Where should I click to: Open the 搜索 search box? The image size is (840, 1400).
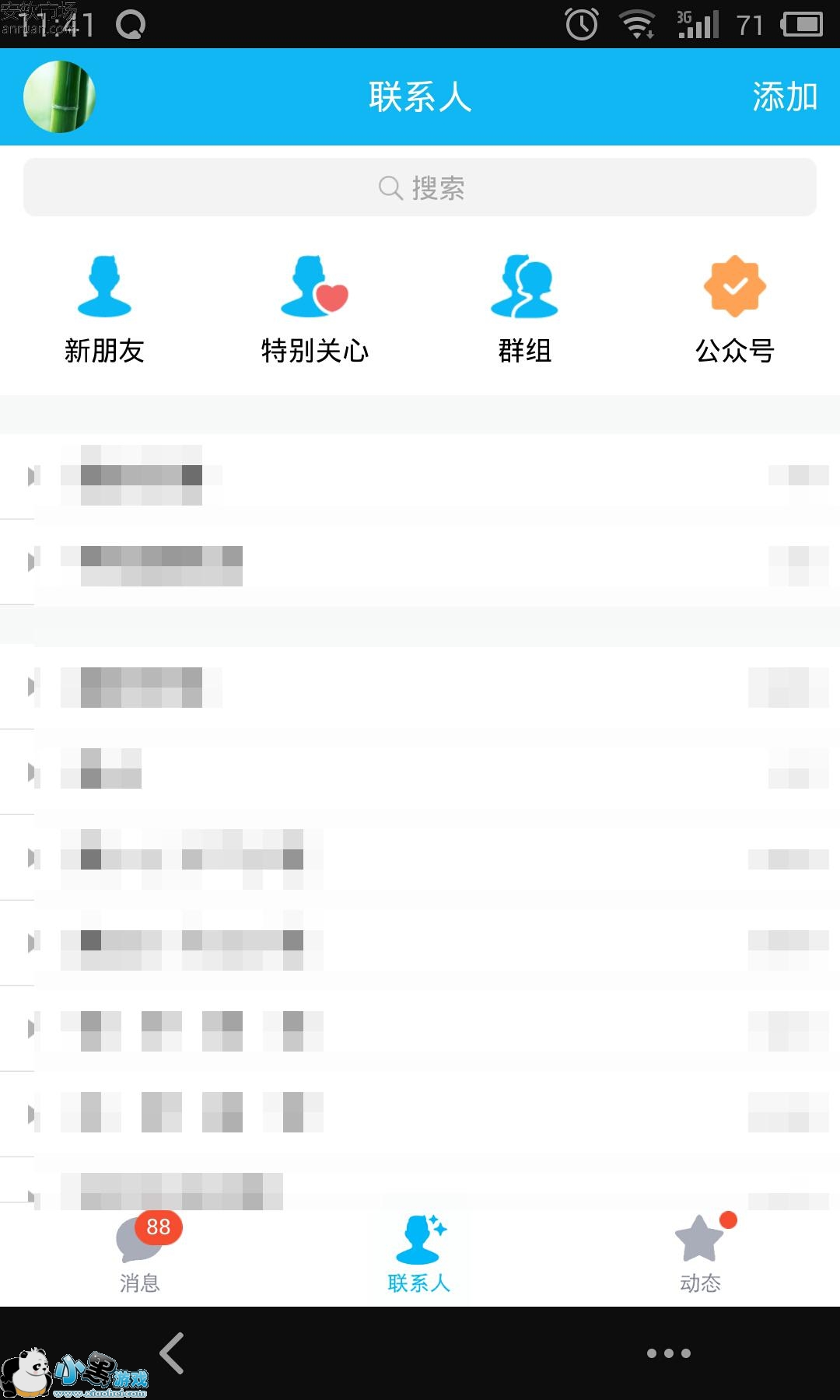420,187
